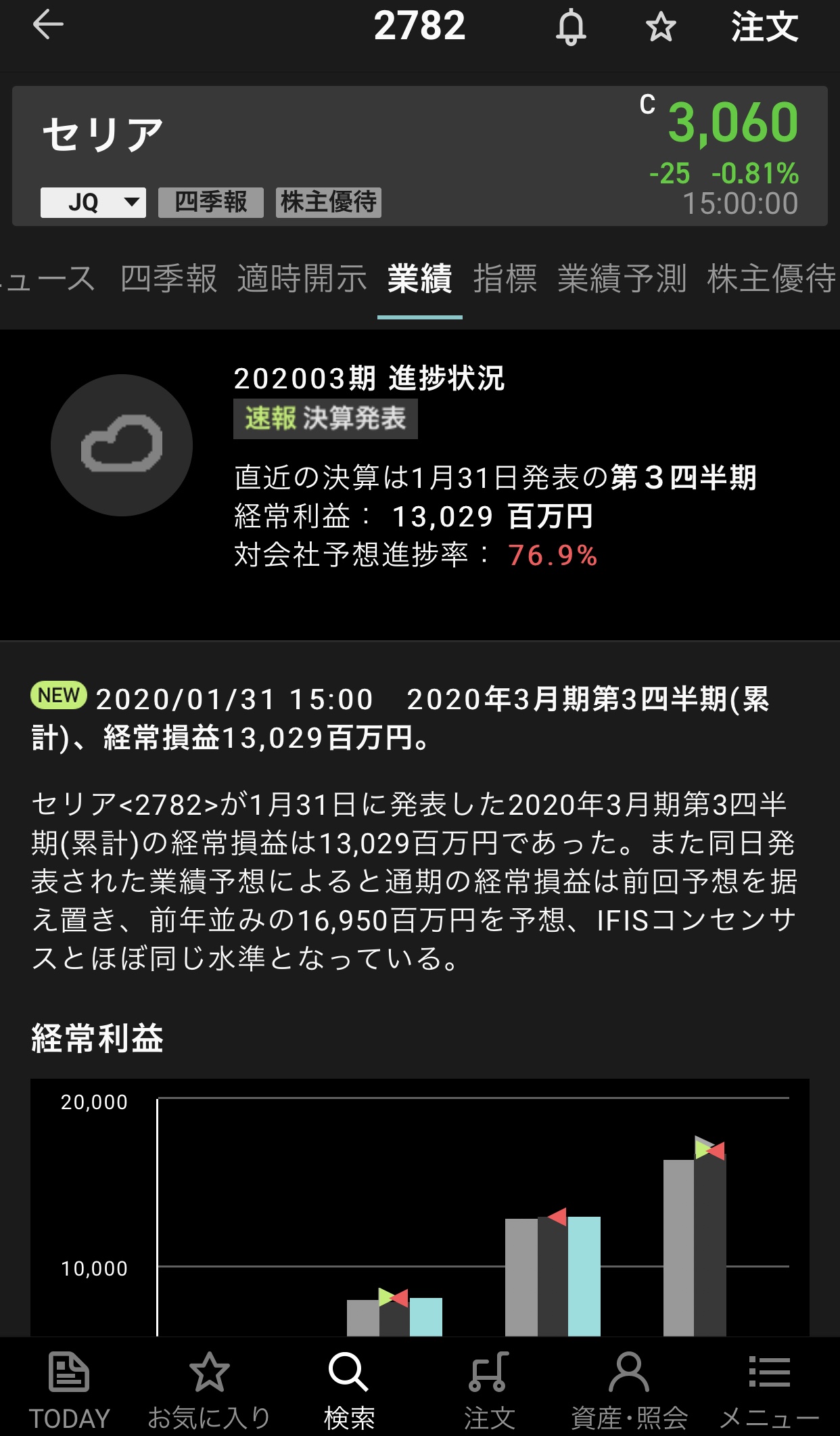
Task: Open the 四季報 chip under セリア
Action: [210, 202]
